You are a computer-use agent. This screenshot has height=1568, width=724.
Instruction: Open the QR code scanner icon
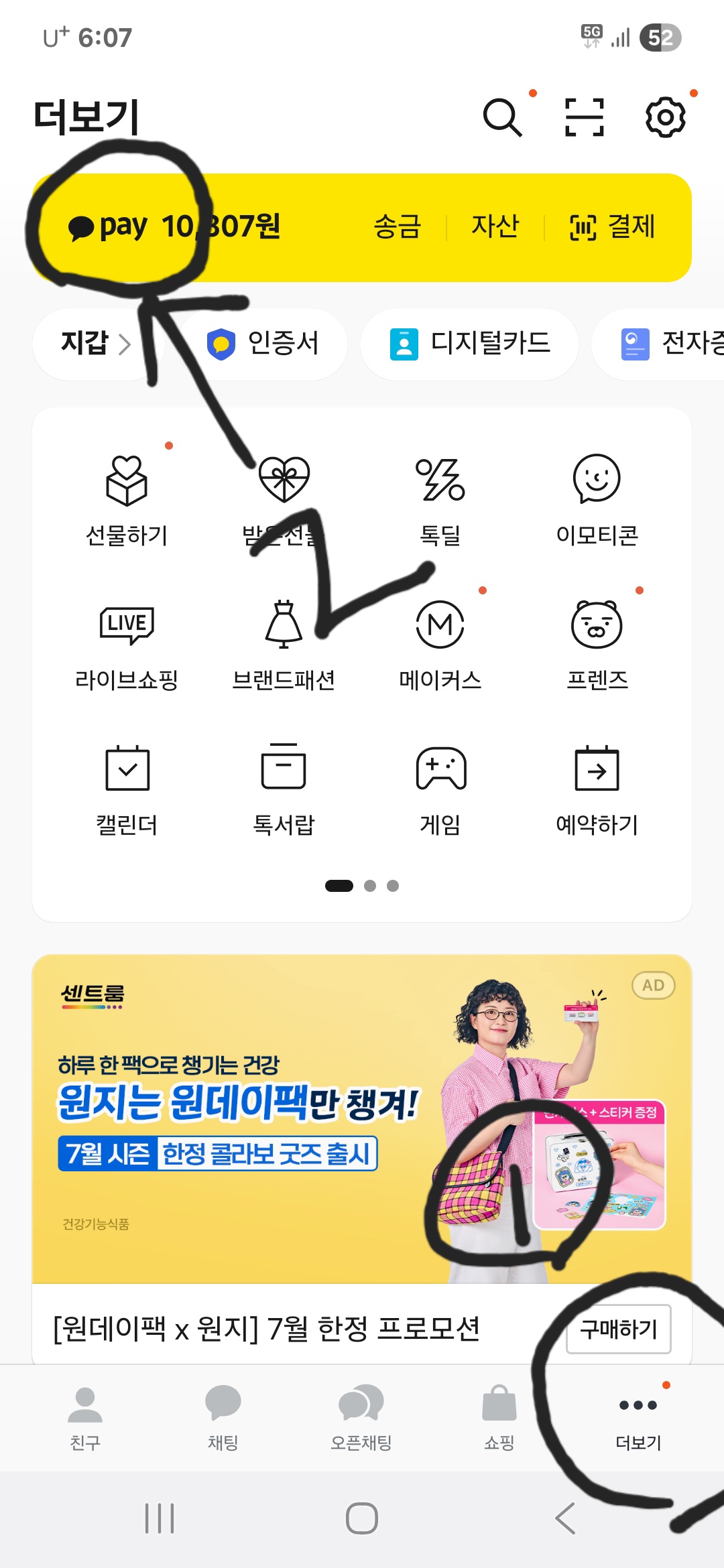tap(584, 118)
